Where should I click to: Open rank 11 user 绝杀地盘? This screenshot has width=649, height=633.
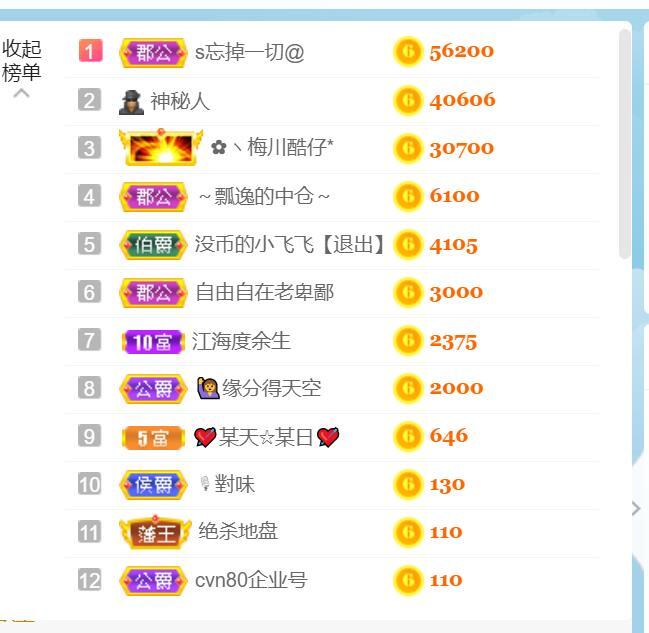click(237, 532)
